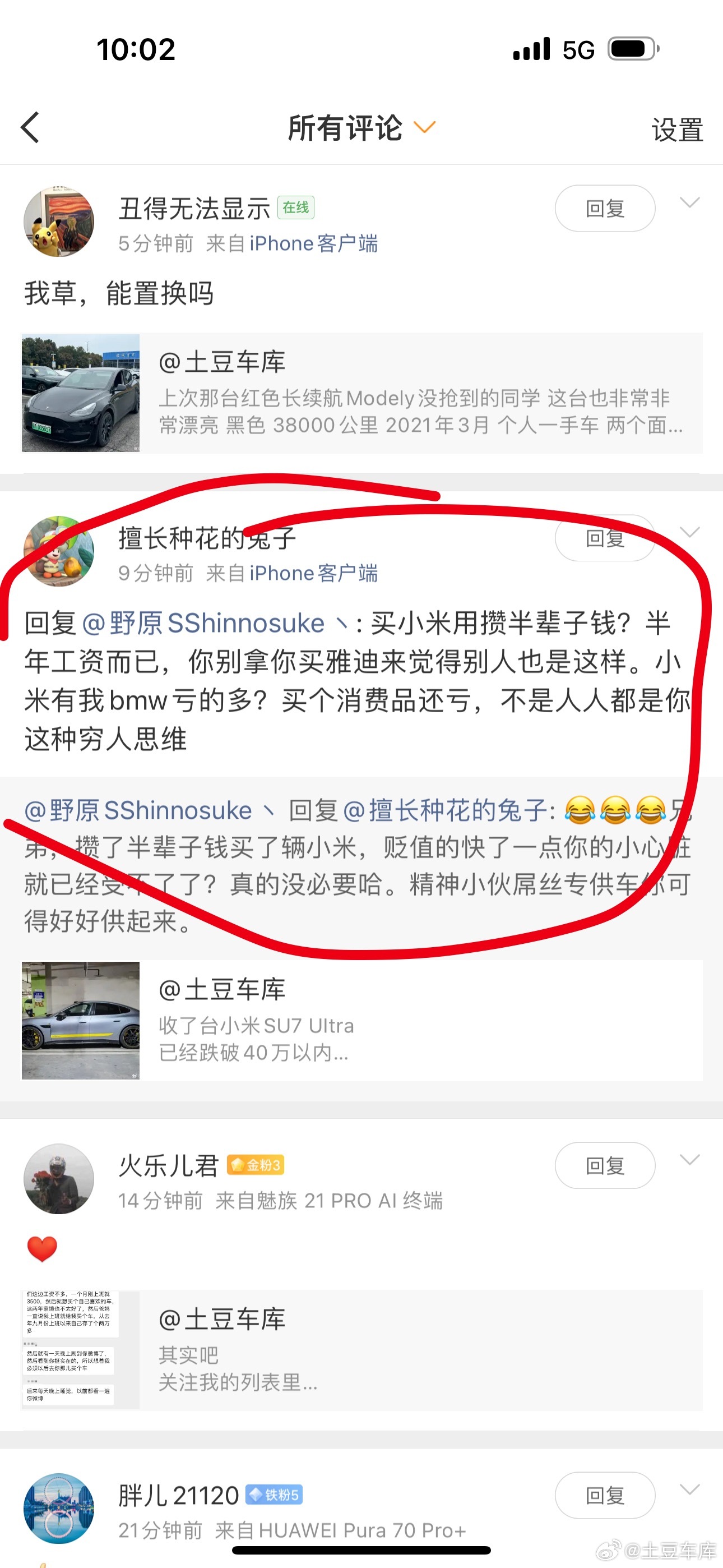Expand chevron on 丑得无法显示's comment
This screenshot has height=1568, width=723.
pyautogui.click(x=689, y=204)
